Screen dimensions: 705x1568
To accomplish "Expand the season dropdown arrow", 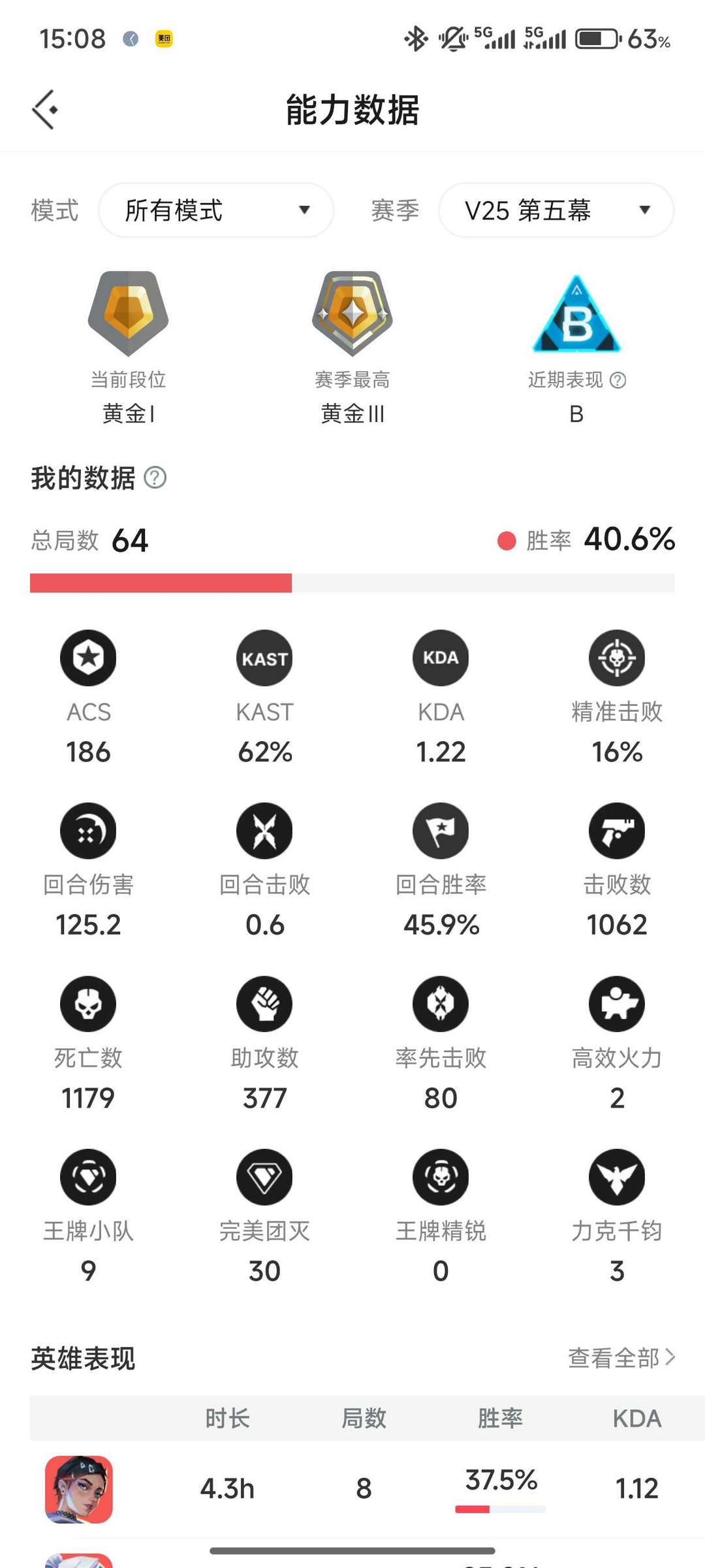I will coord(645,210).
